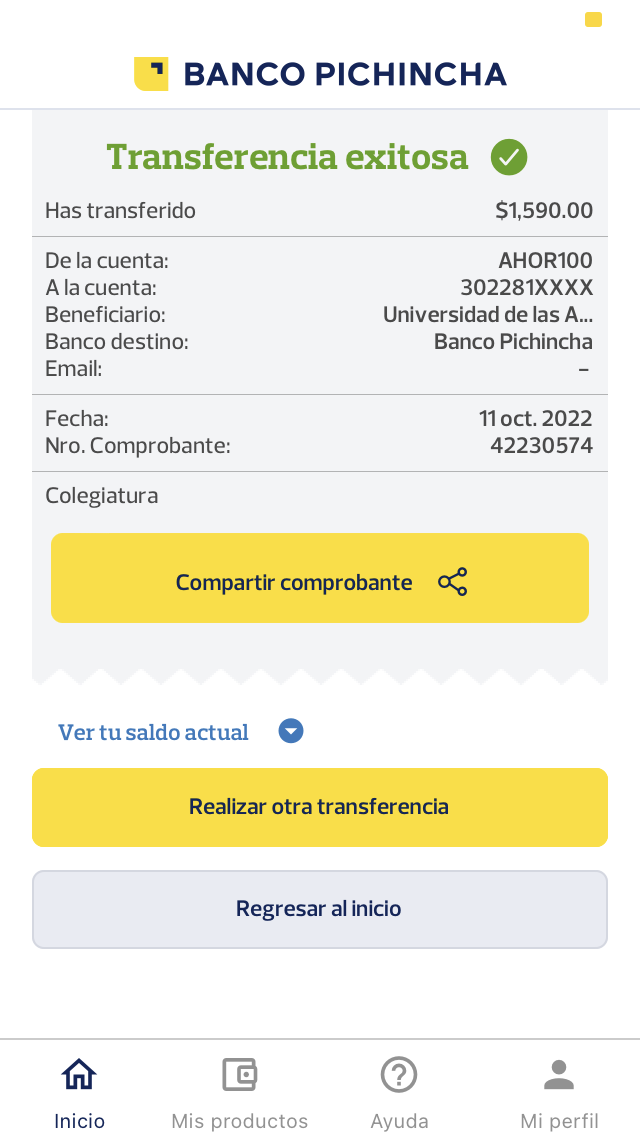Select Regresar al inicio button
640x1136 pixels.
pos(320,909)
